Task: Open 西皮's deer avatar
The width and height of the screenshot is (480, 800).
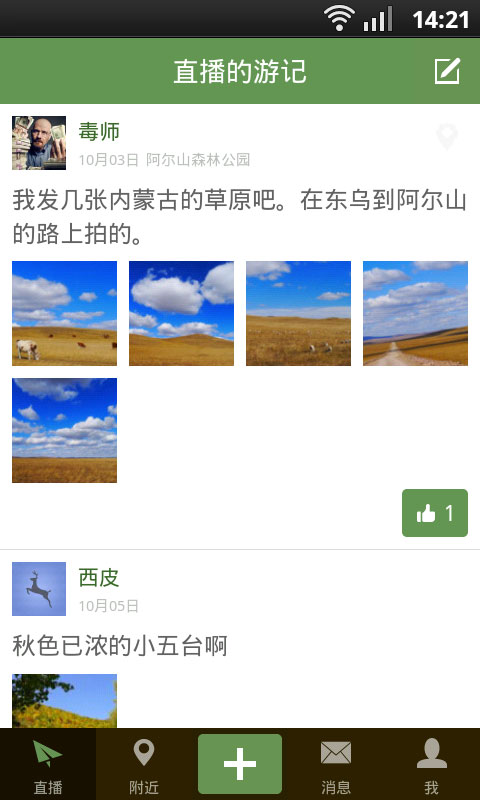Action: (39, 589)
